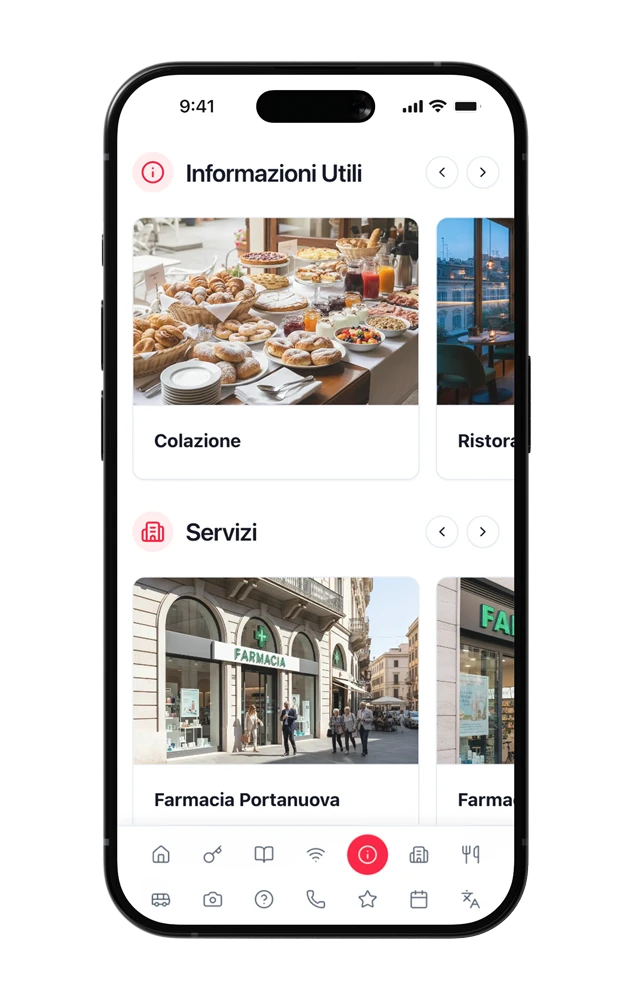Open the guide book tab

click(x=264, y=854)
